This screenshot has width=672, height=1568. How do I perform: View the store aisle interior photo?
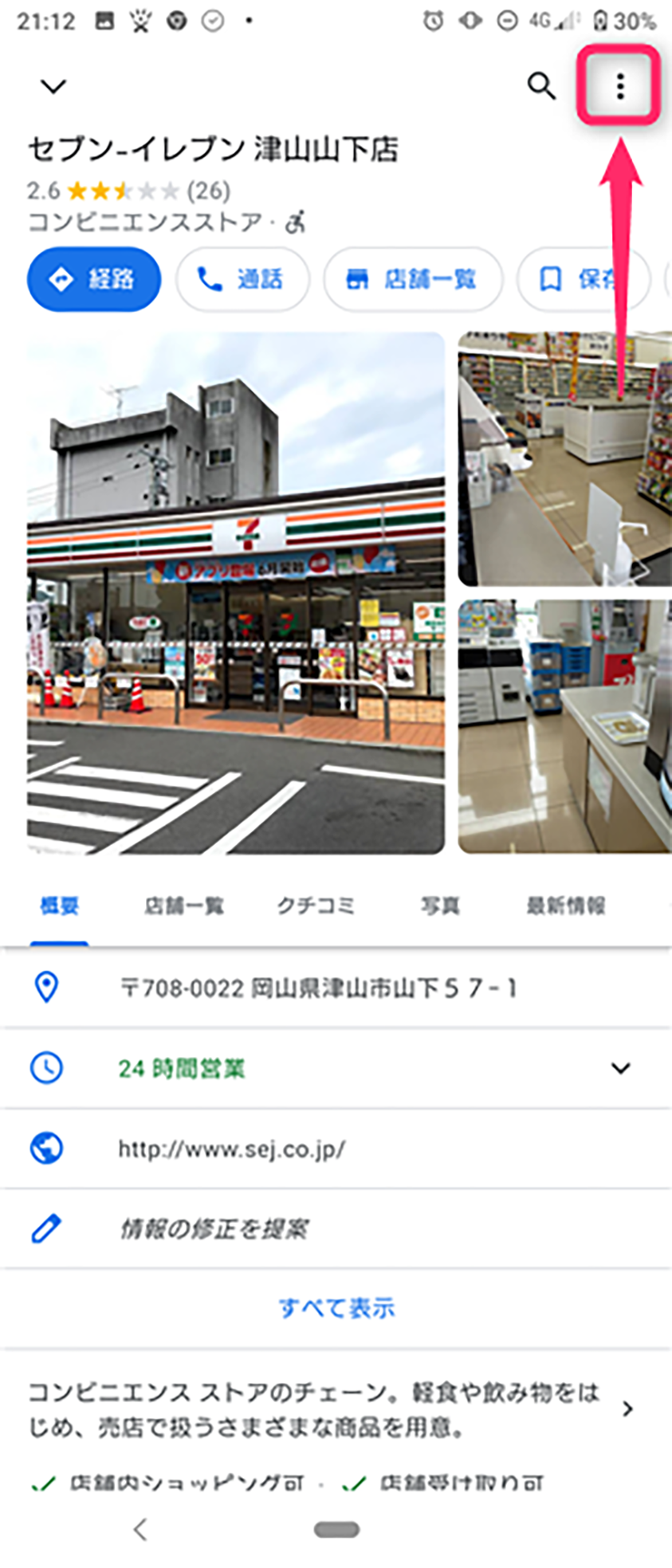click(x=564, y=459)
